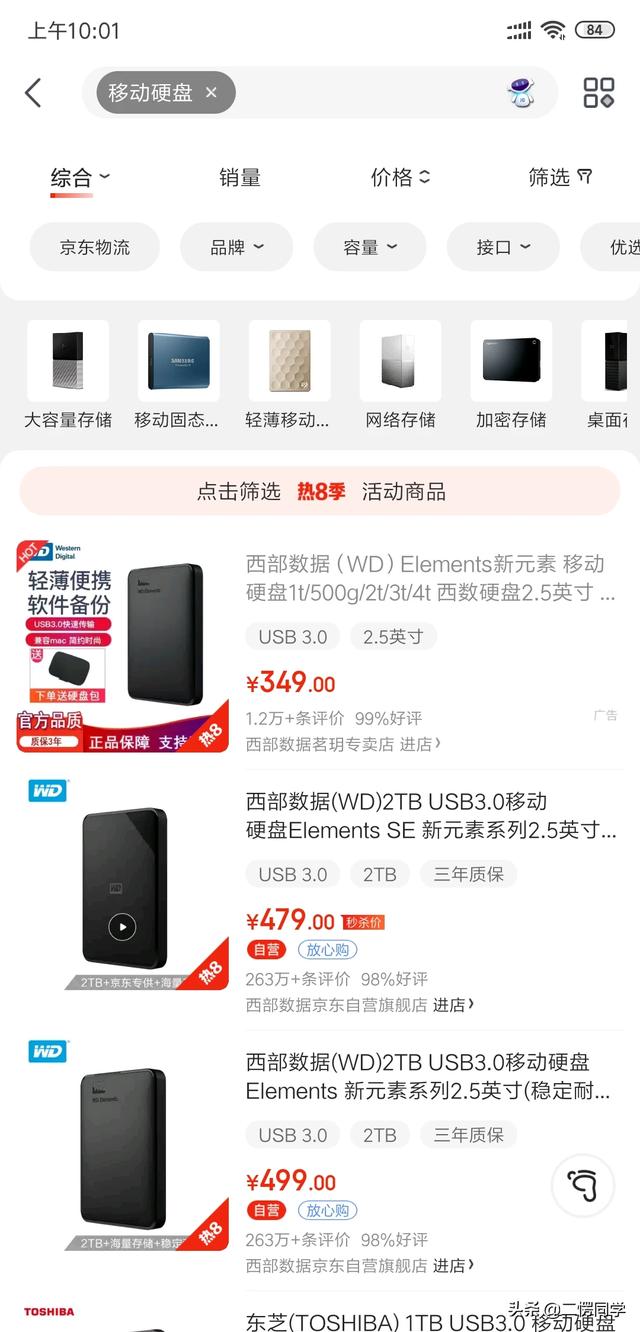The image size is (640, 1332).
Task: Expand the 品牌 filter dropdown
Action: click(x=237, y=247)
